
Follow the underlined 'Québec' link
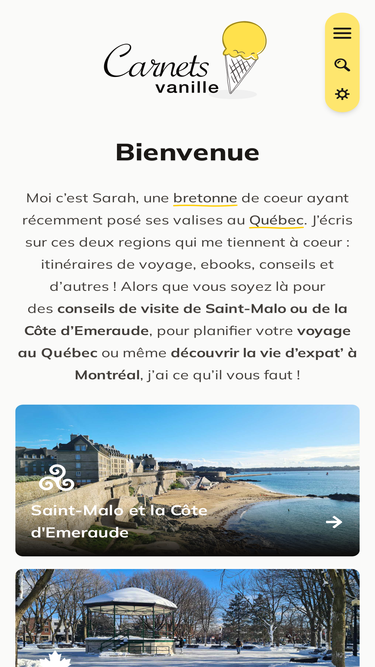point(276,220)
